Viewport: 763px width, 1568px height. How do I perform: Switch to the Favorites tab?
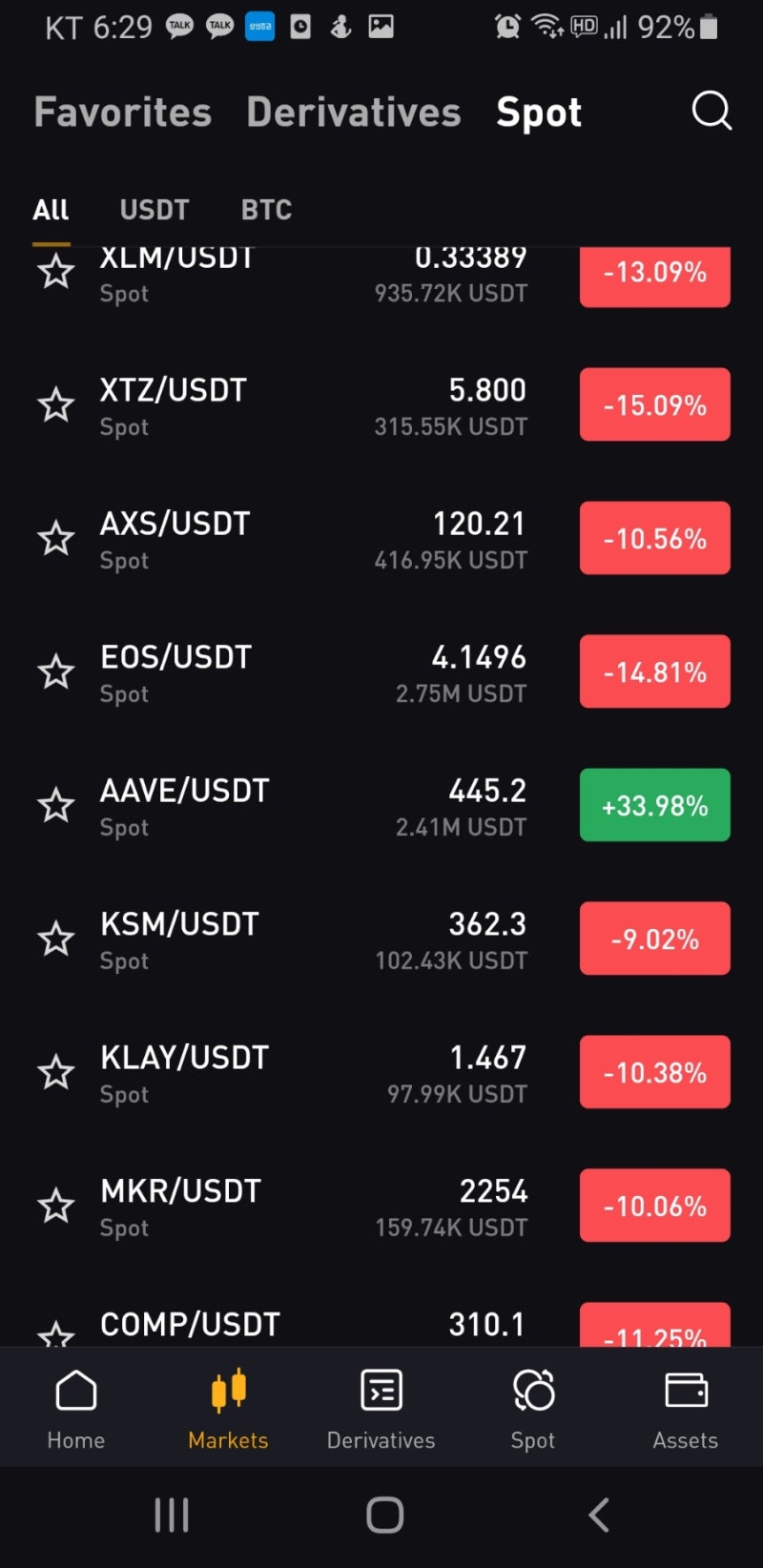(x=123, y=113)
